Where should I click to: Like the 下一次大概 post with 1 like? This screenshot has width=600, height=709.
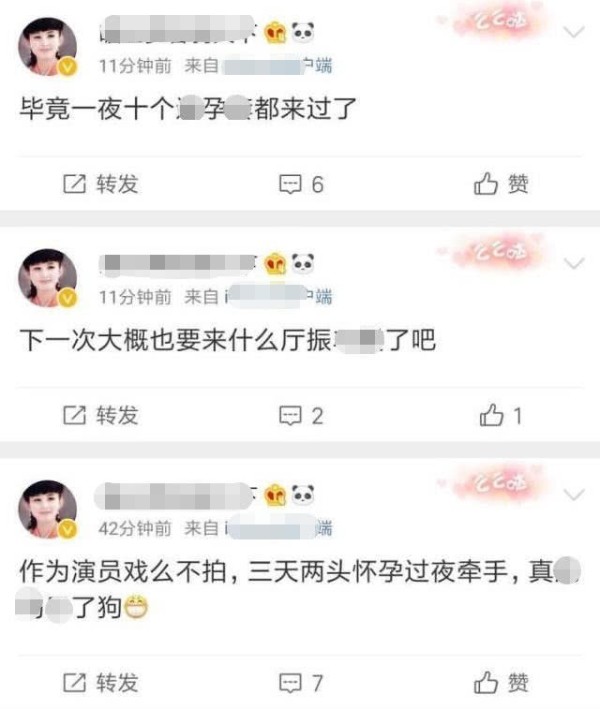pyautogui.click(x=500, y=415)
